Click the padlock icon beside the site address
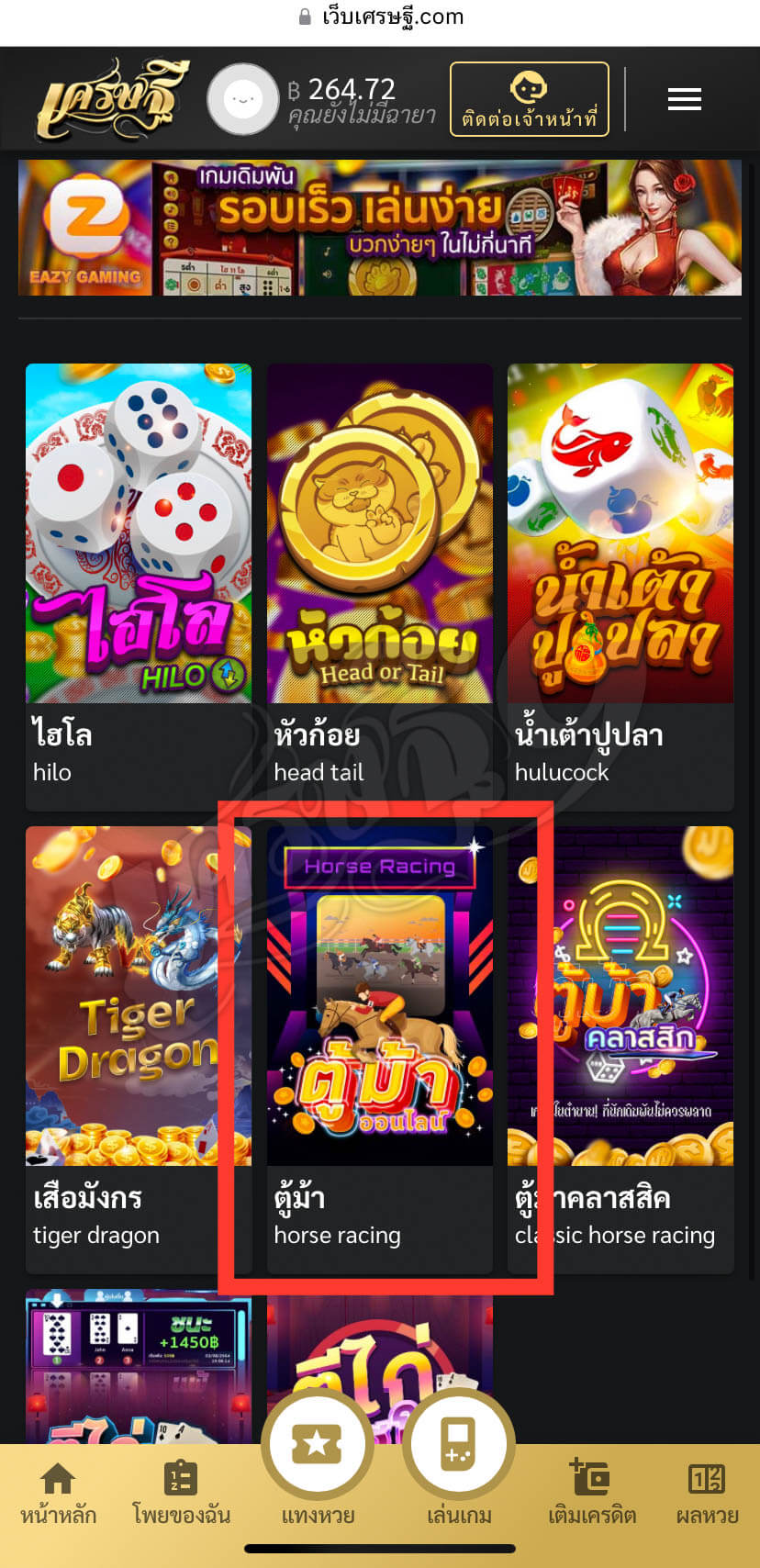The width and height of the screenshot is (760, 1568). (303, 16)
